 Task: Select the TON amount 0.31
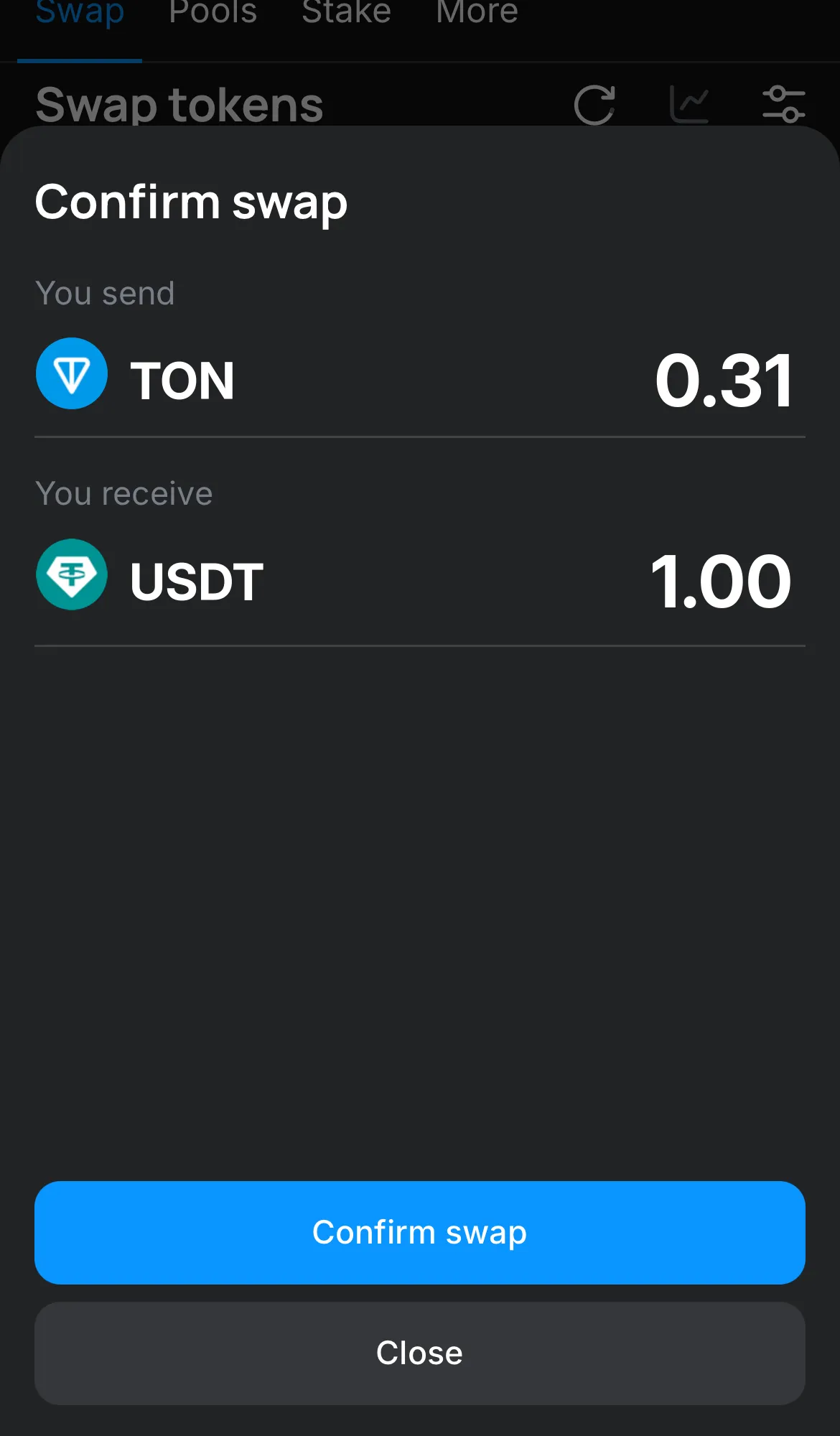click(724, 381)
